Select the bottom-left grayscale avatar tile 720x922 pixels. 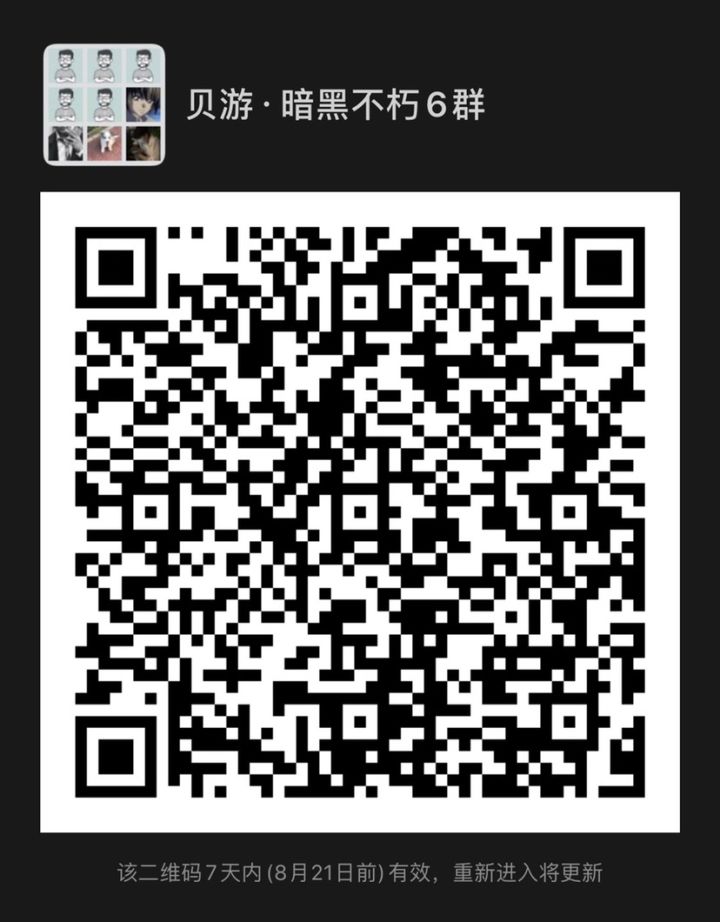(65, 140)
